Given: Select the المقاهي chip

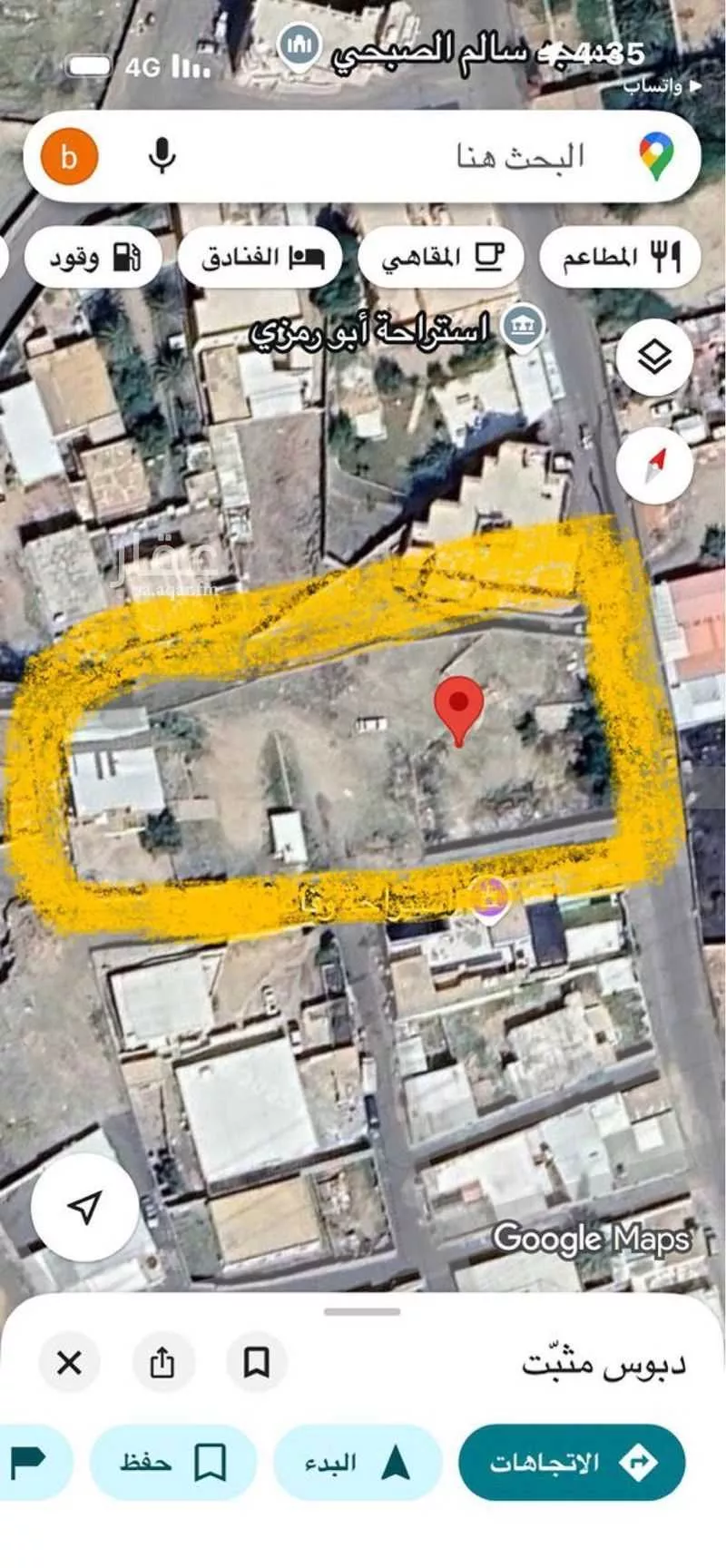Looking at the screenshot, I should tap(441, 258).
